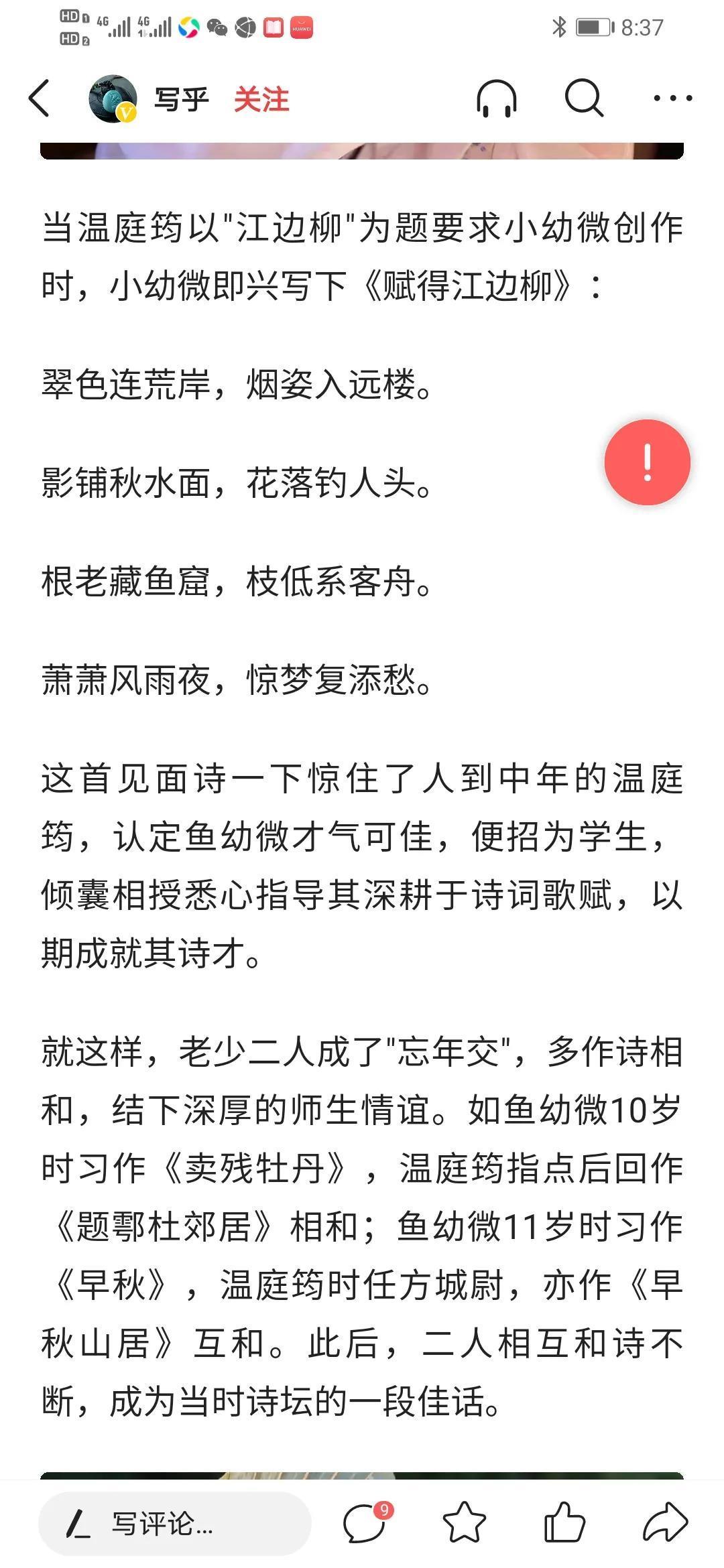
Task: Listen to the article with the headphones icon
Action: (497, 99)
